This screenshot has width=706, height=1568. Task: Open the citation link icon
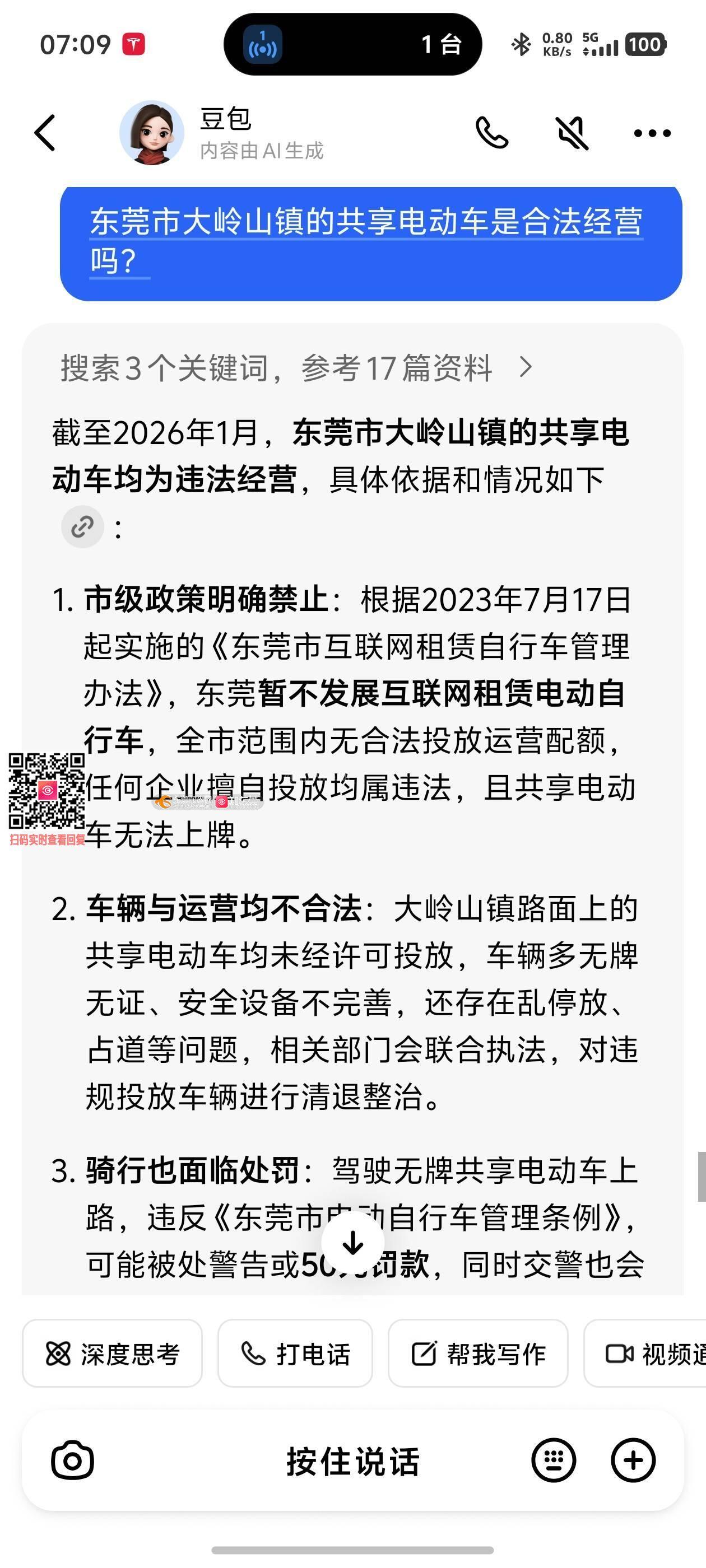83,527
